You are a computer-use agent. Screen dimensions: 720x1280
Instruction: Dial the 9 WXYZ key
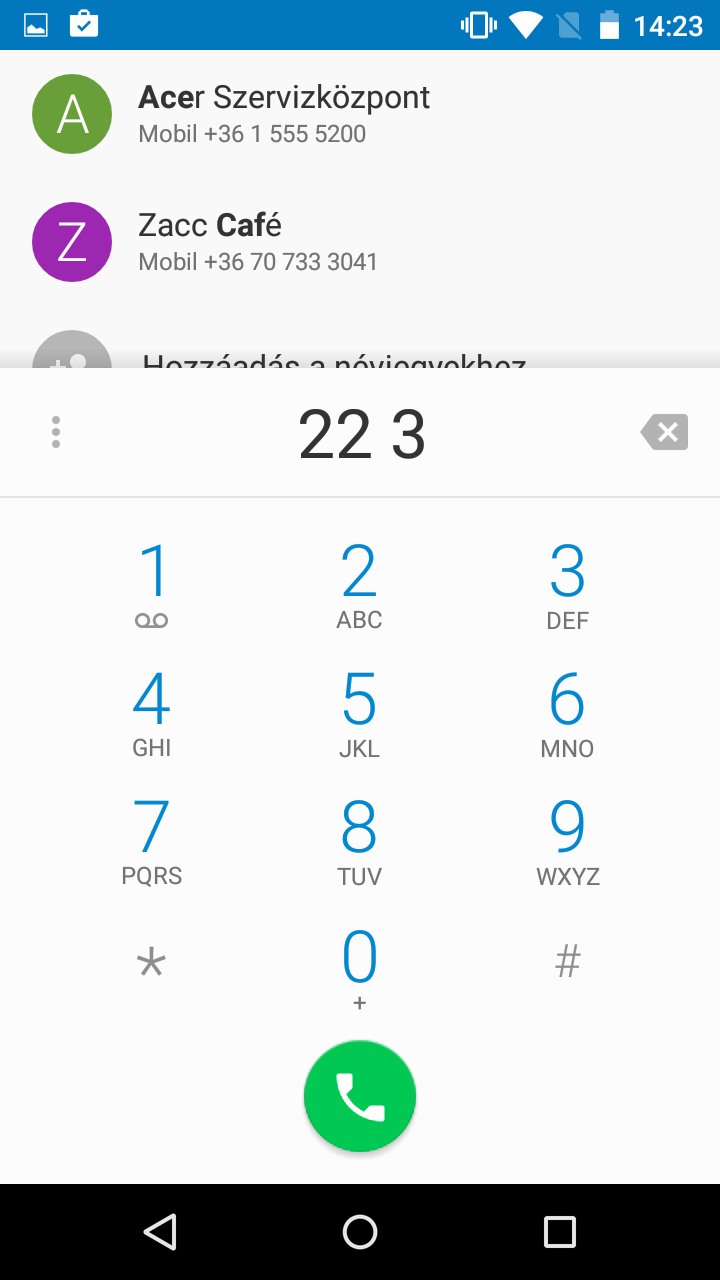[x=568, y=842]
